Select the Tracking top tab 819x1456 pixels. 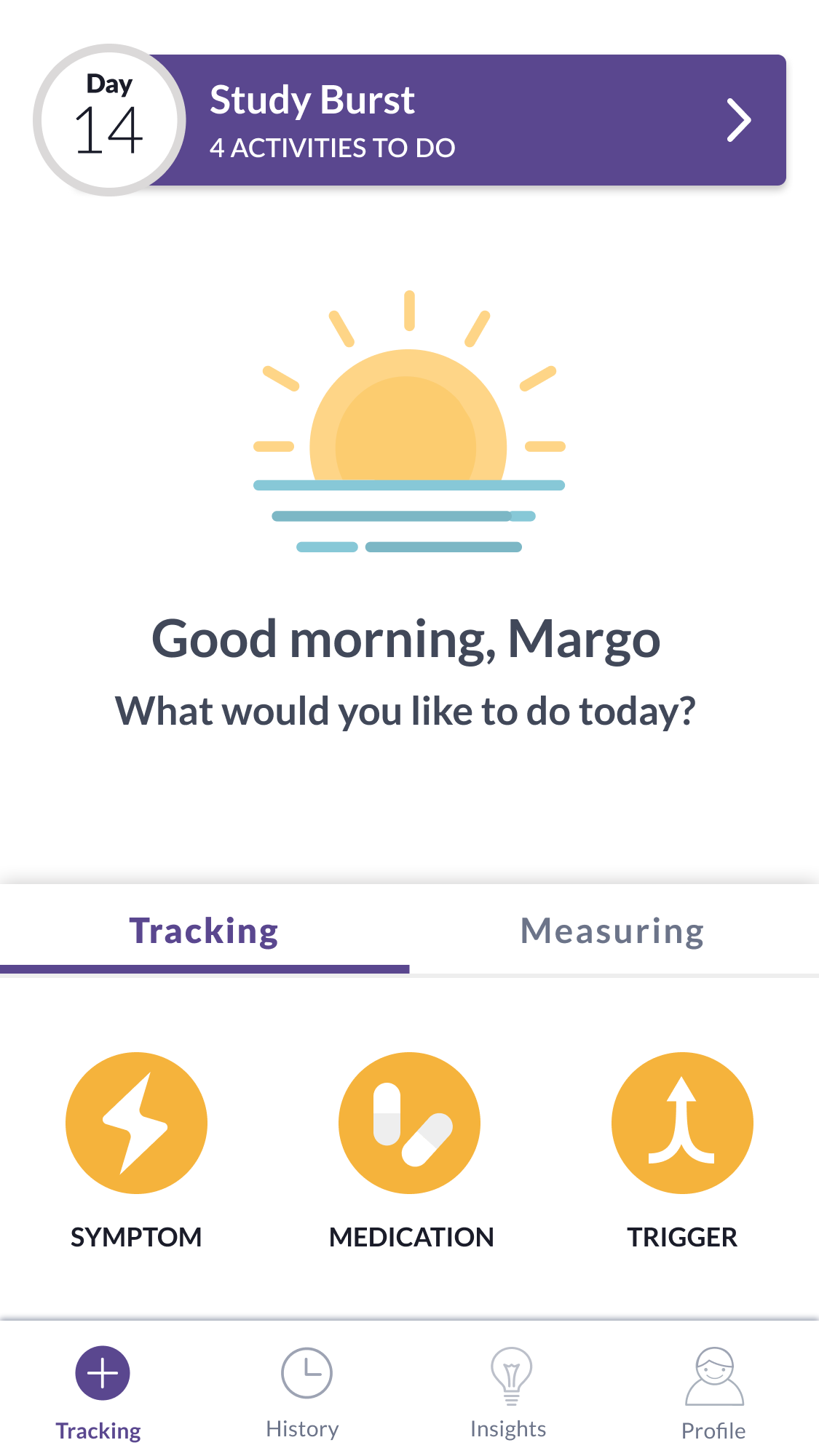[204, 931]
